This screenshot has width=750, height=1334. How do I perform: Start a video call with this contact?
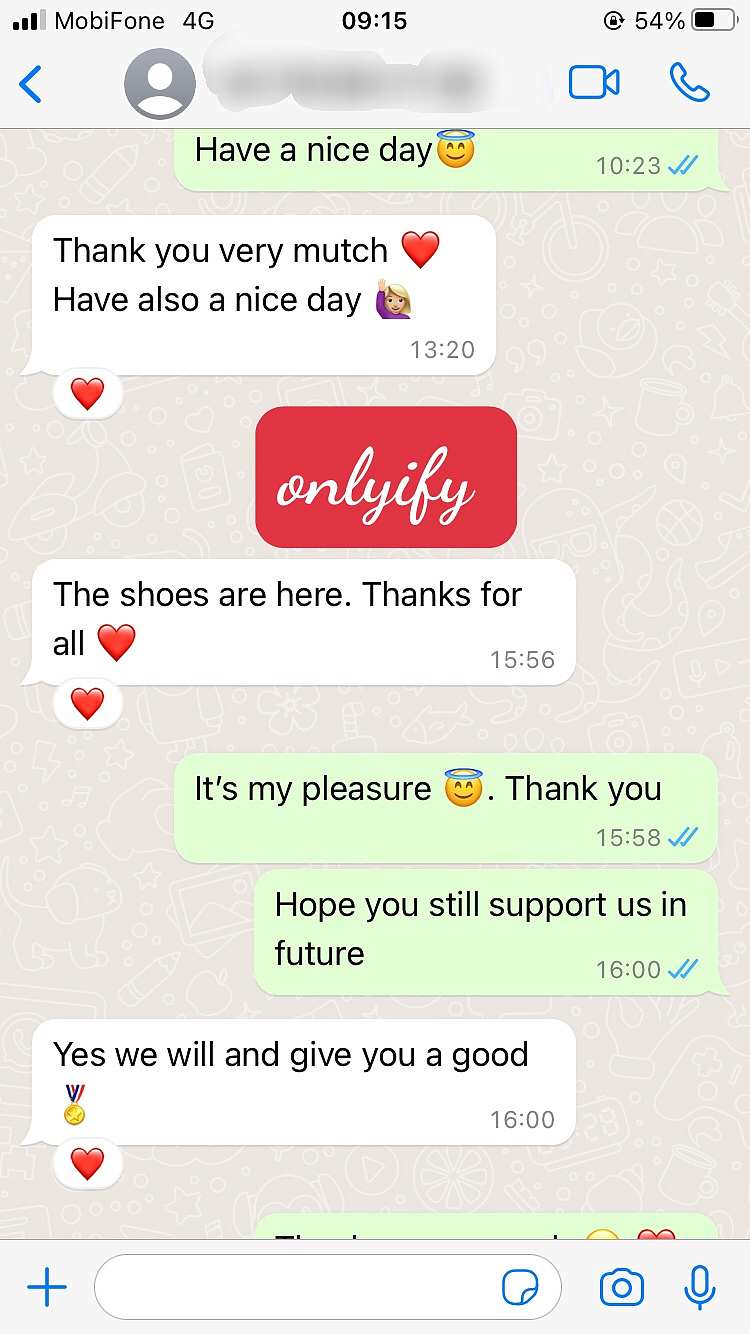(x=594, y=83)
